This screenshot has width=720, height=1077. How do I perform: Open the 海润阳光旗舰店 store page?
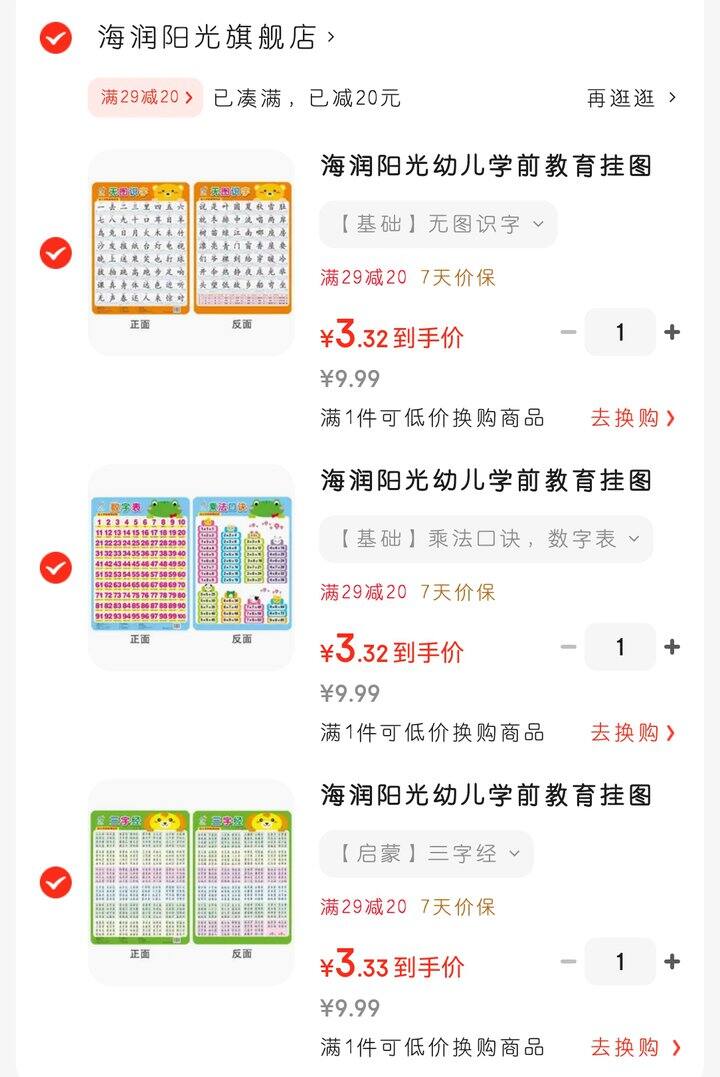(215, 38)
